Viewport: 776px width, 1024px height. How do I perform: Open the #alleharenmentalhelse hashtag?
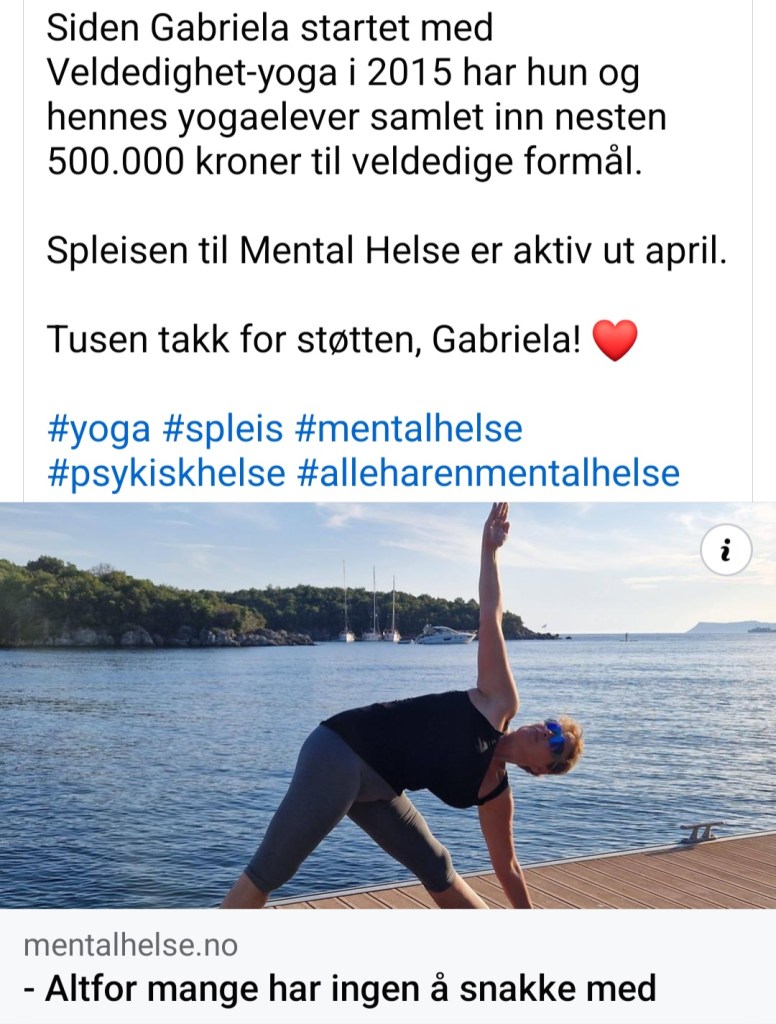[488, 473]
